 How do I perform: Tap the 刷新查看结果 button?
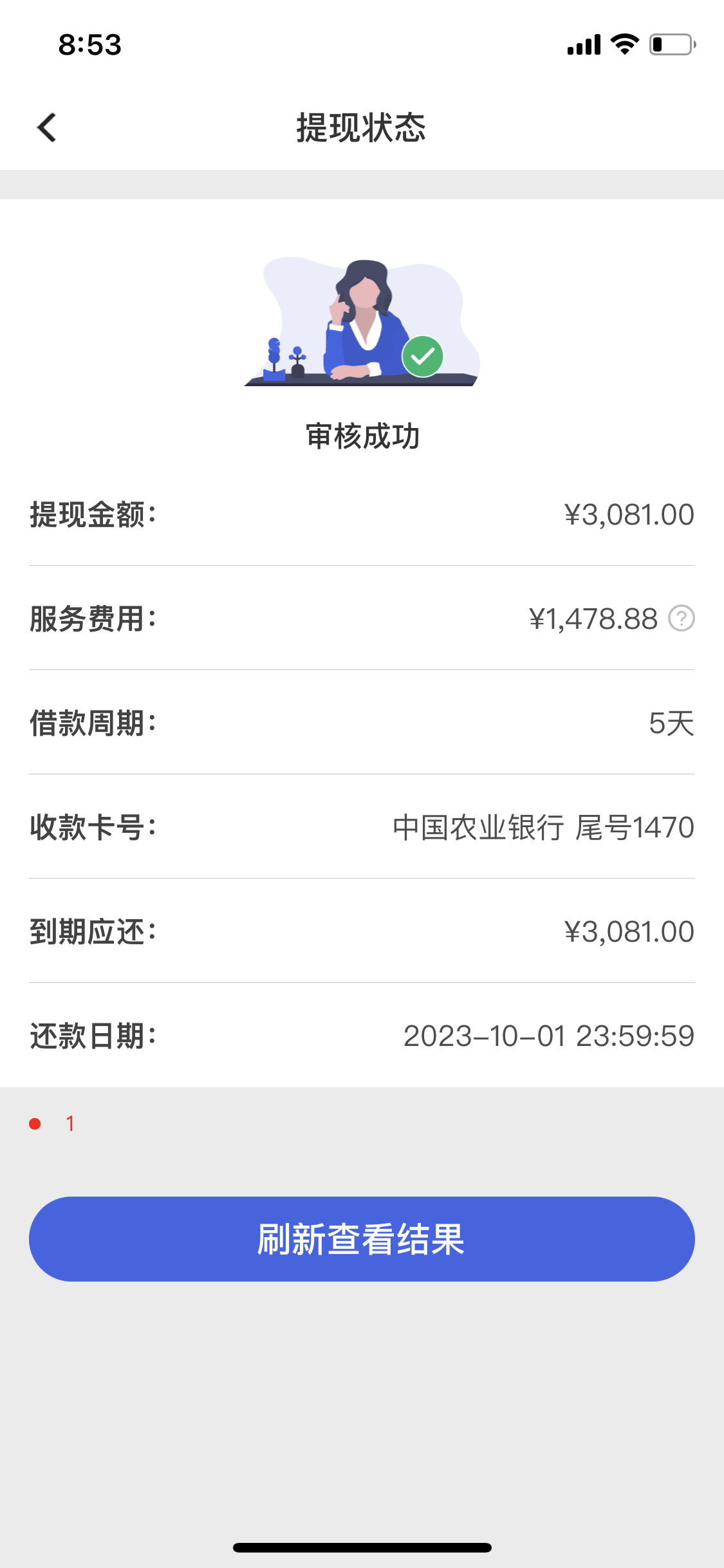tap(362, 1239)
